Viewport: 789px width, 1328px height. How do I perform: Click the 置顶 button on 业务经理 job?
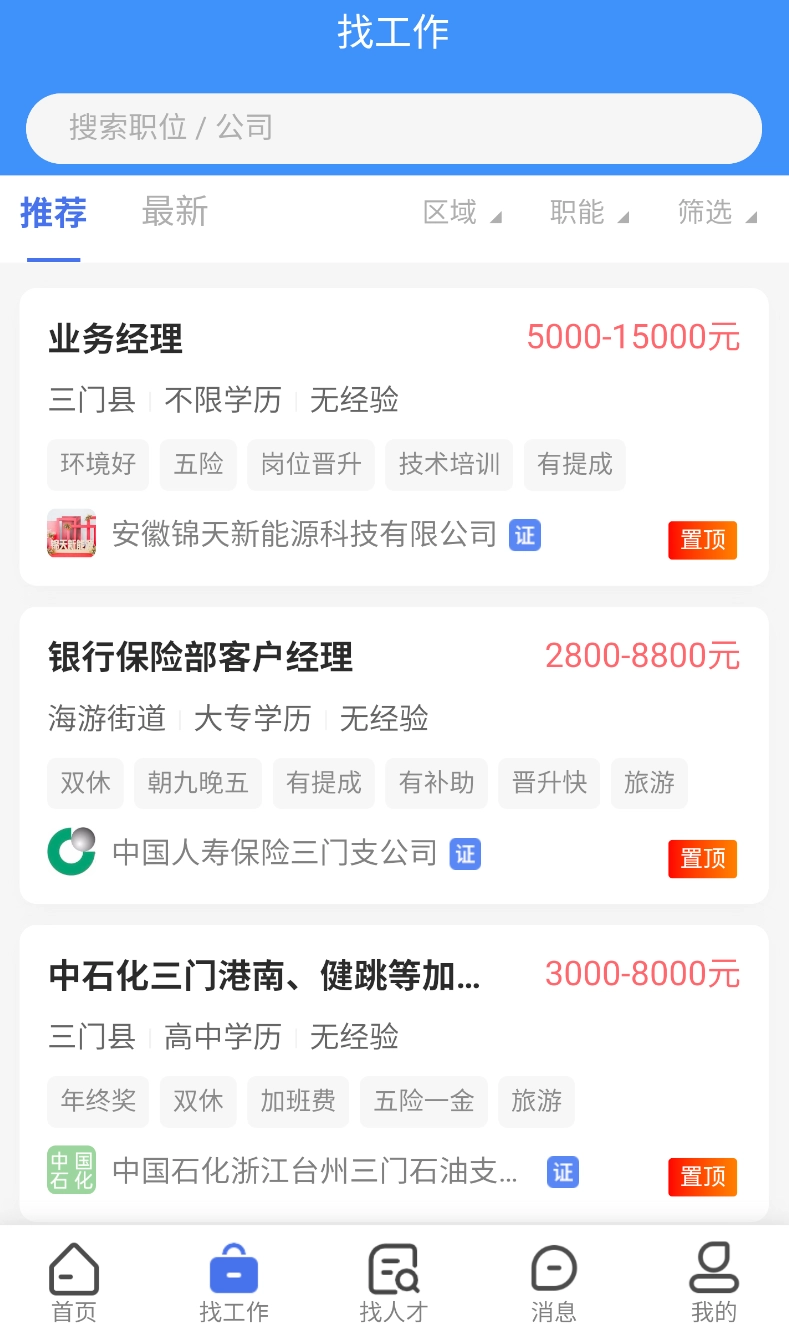702,540
